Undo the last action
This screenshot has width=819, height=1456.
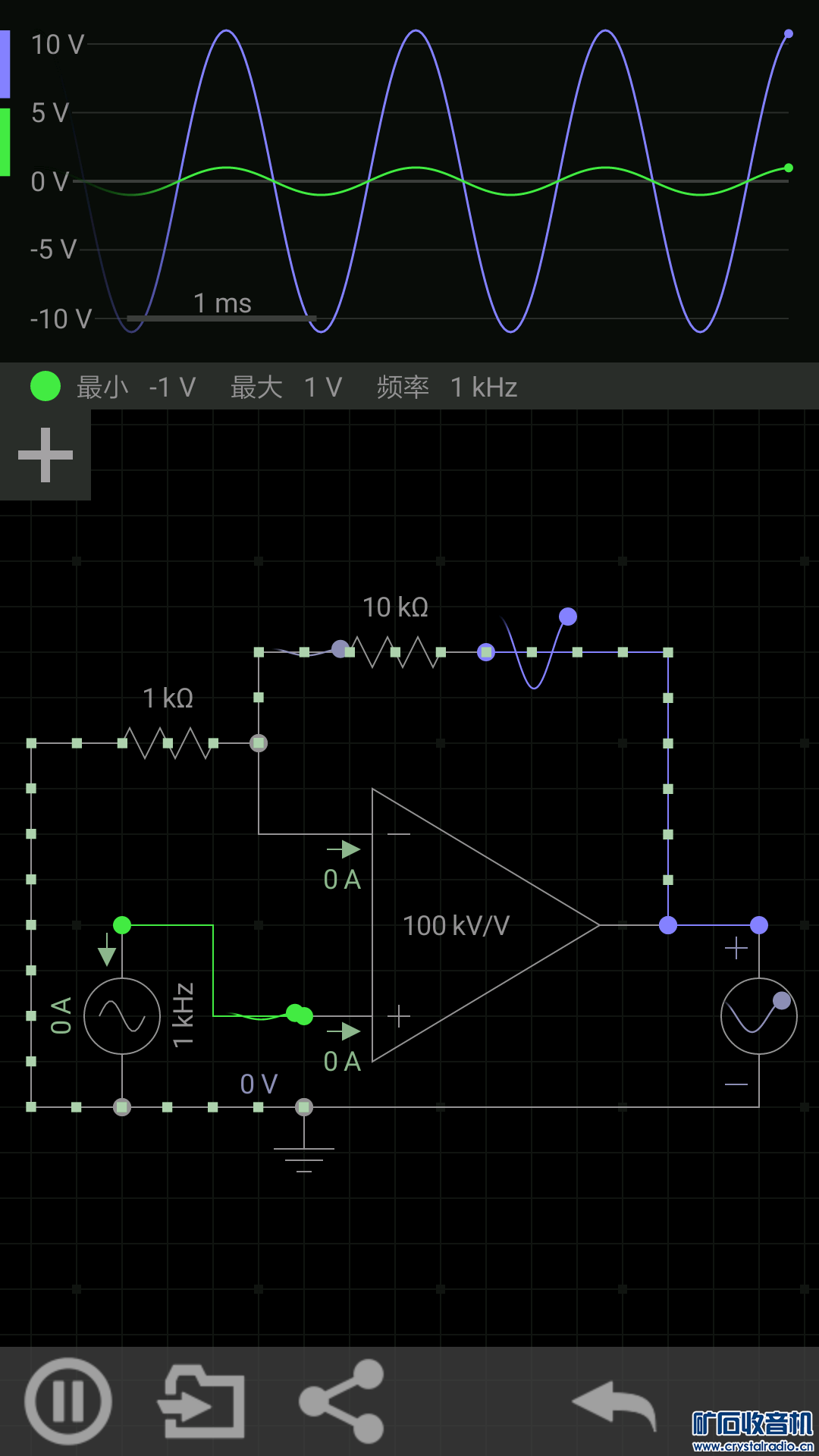click(614, 1403)
